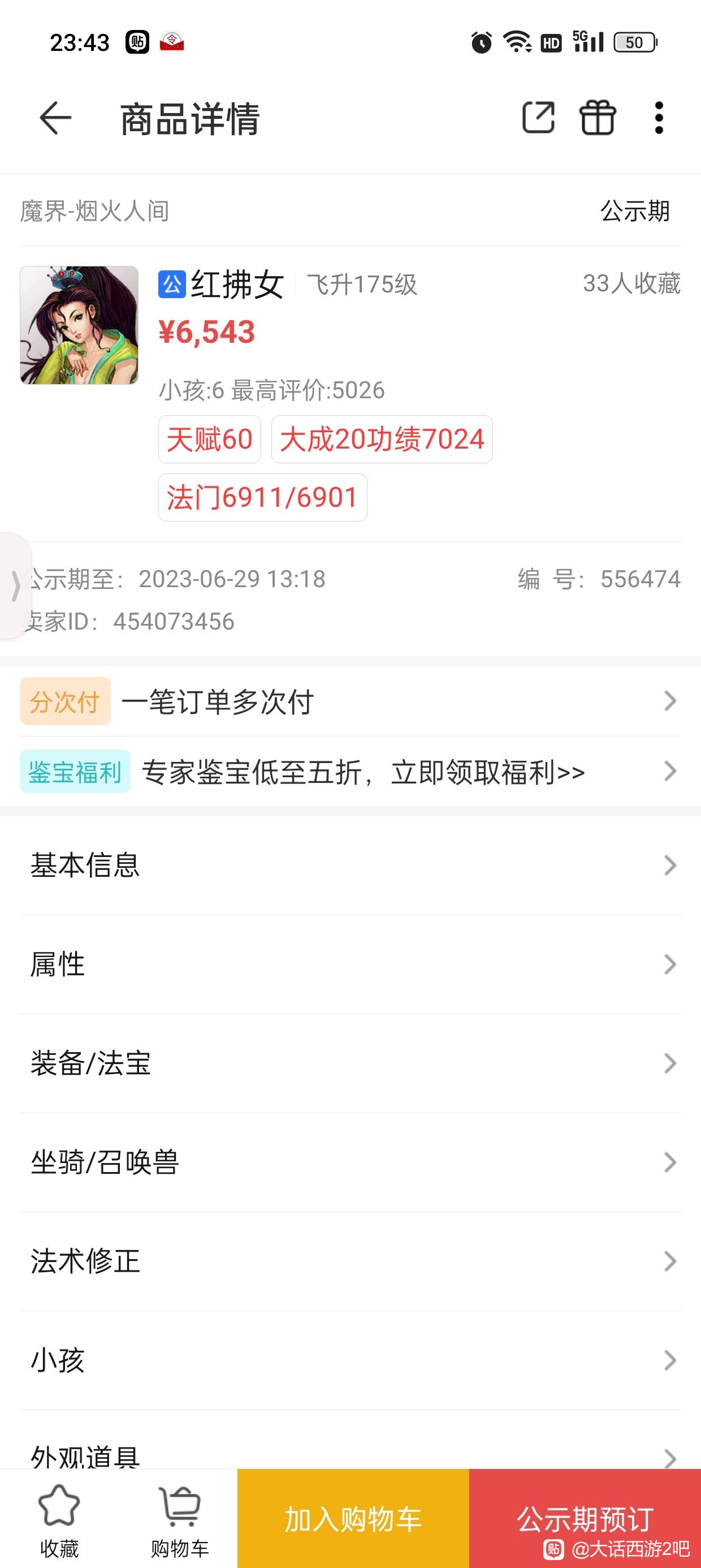Image resolution: width=701 pixels, height=1568 pixels.
Task: Open the gift box icon
Action: (x=598, y=118)
